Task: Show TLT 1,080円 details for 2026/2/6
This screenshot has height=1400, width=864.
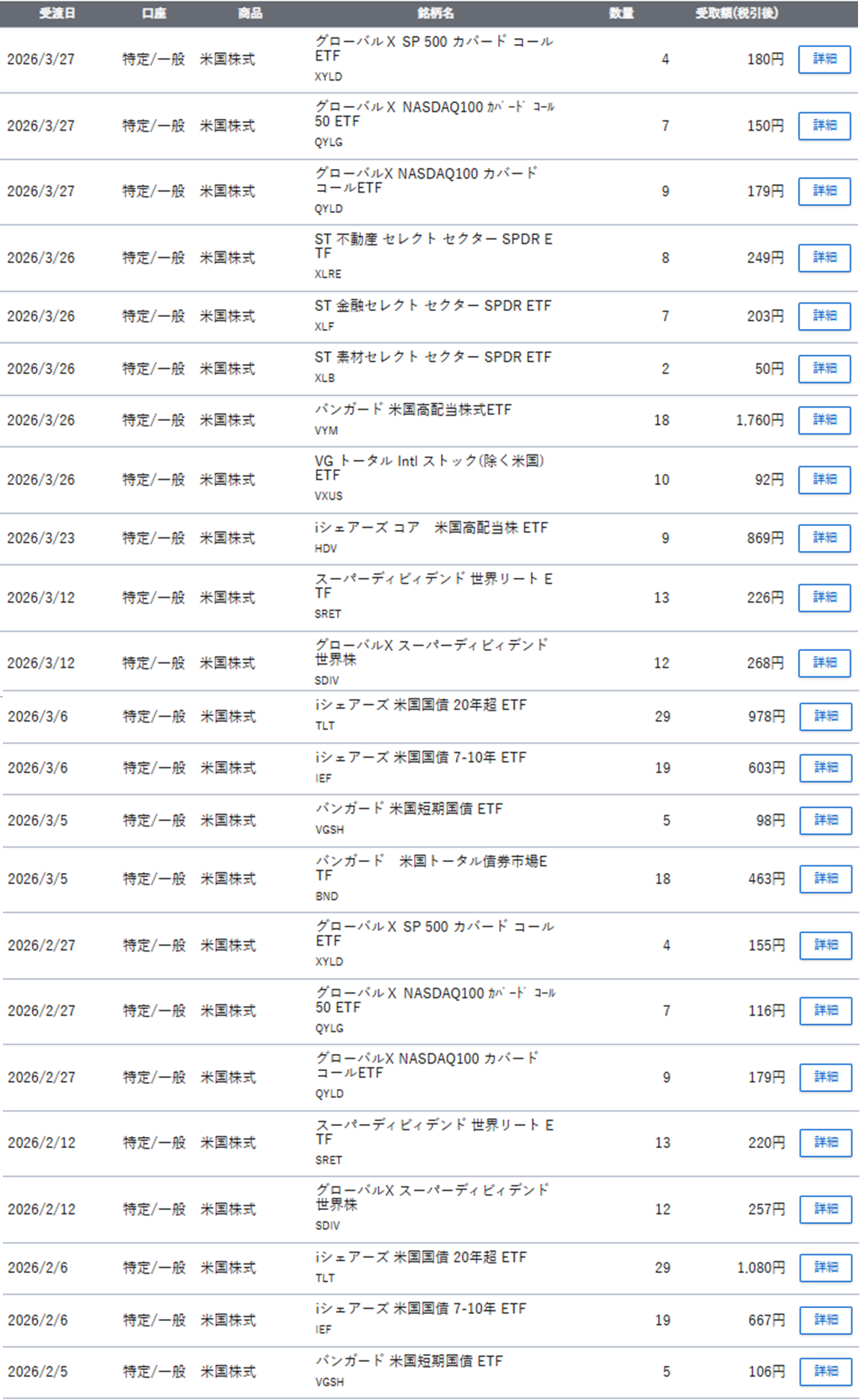Action: click(x=825, y=1268)
